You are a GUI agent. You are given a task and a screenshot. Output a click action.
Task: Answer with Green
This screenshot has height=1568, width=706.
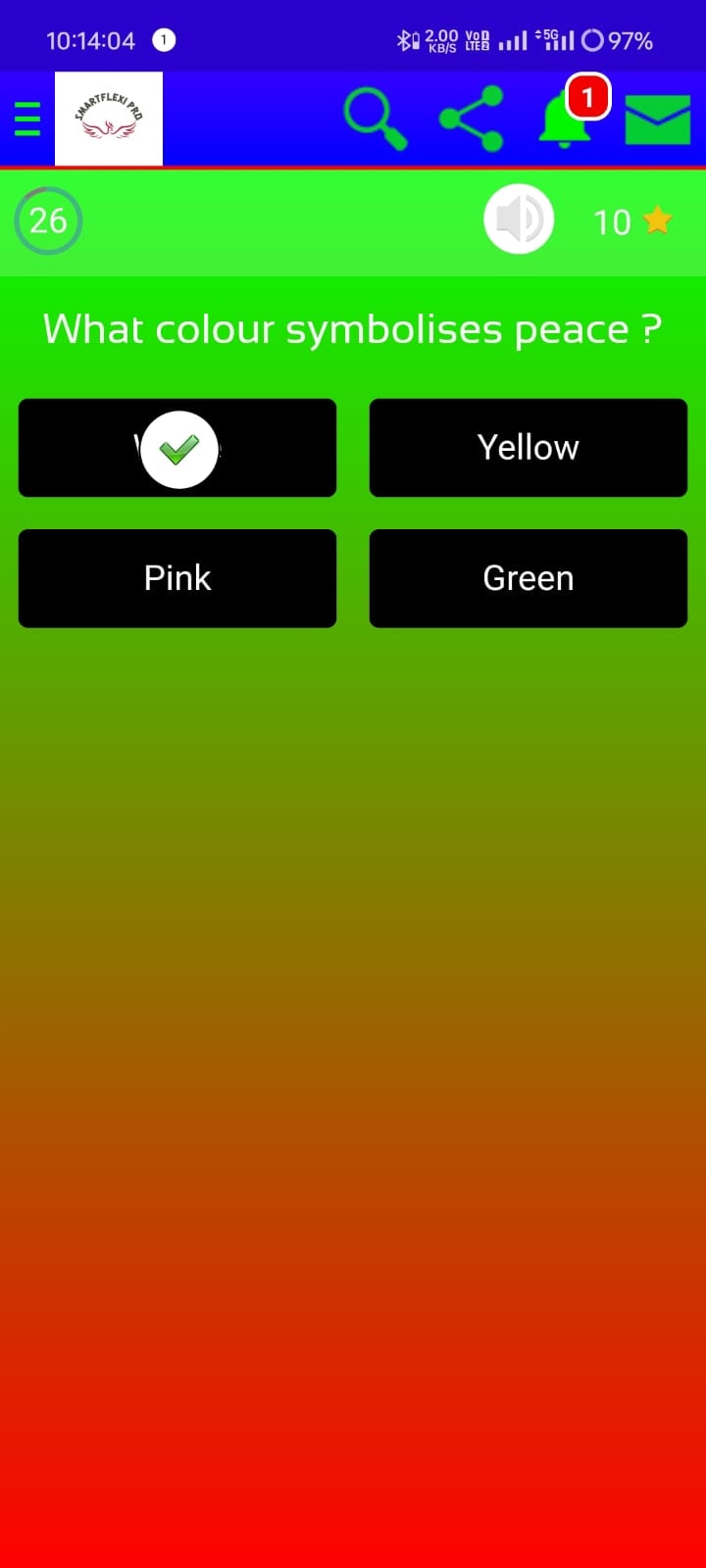pos(528,578)
